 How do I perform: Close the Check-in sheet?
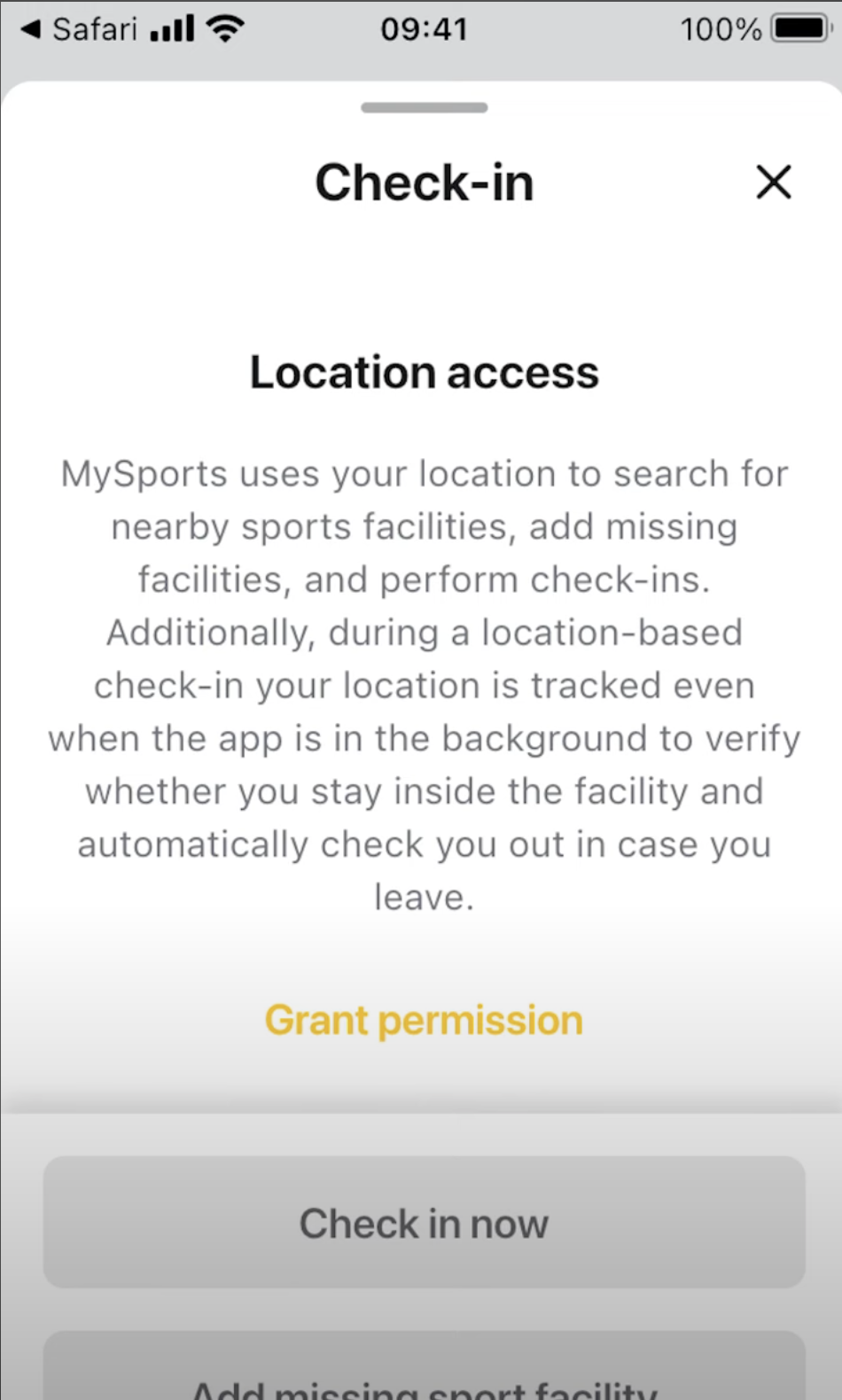[773, 183]
